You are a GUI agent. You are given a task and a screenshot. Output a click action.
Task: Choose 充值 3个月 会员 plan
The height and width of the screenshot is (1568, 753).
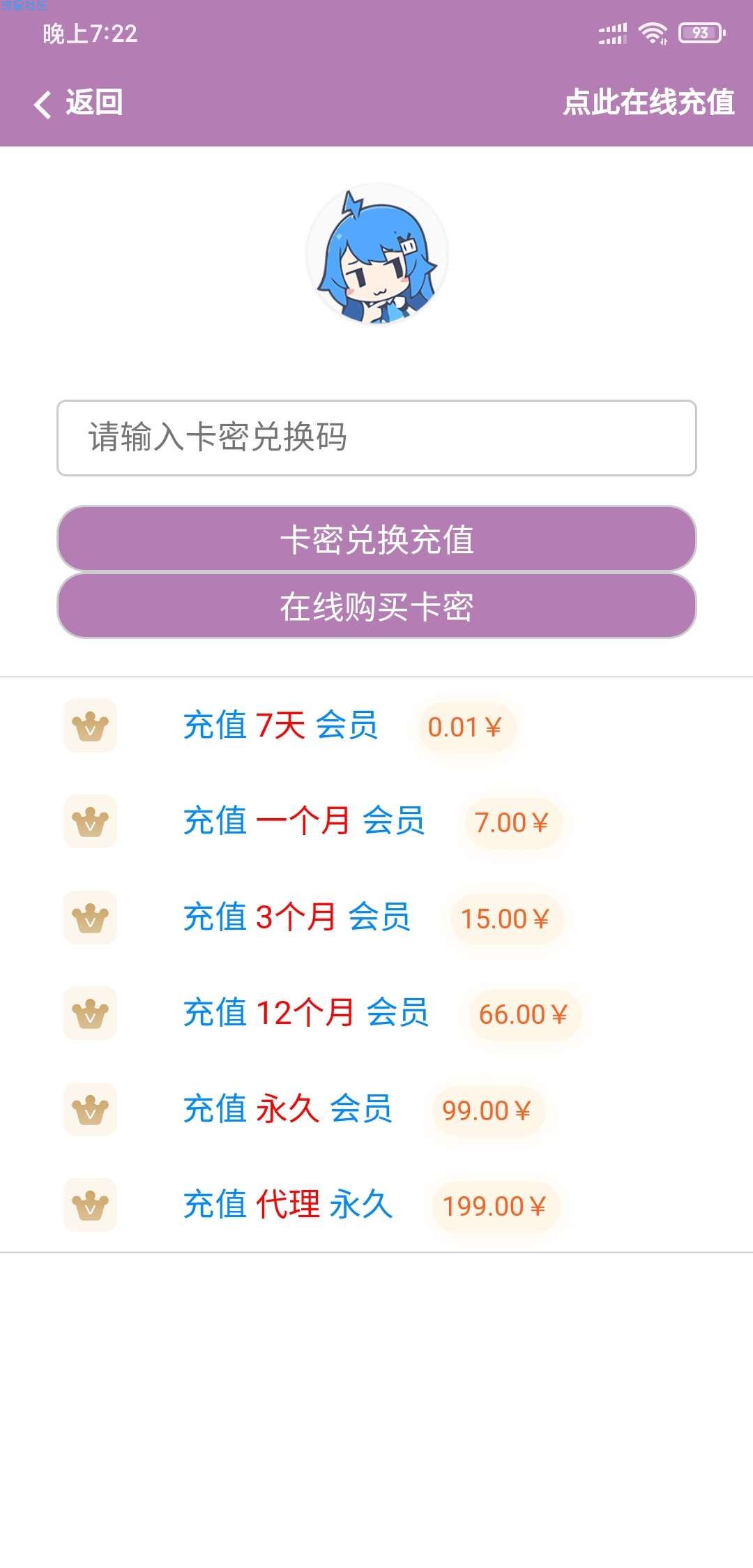(x=297, y=917)
